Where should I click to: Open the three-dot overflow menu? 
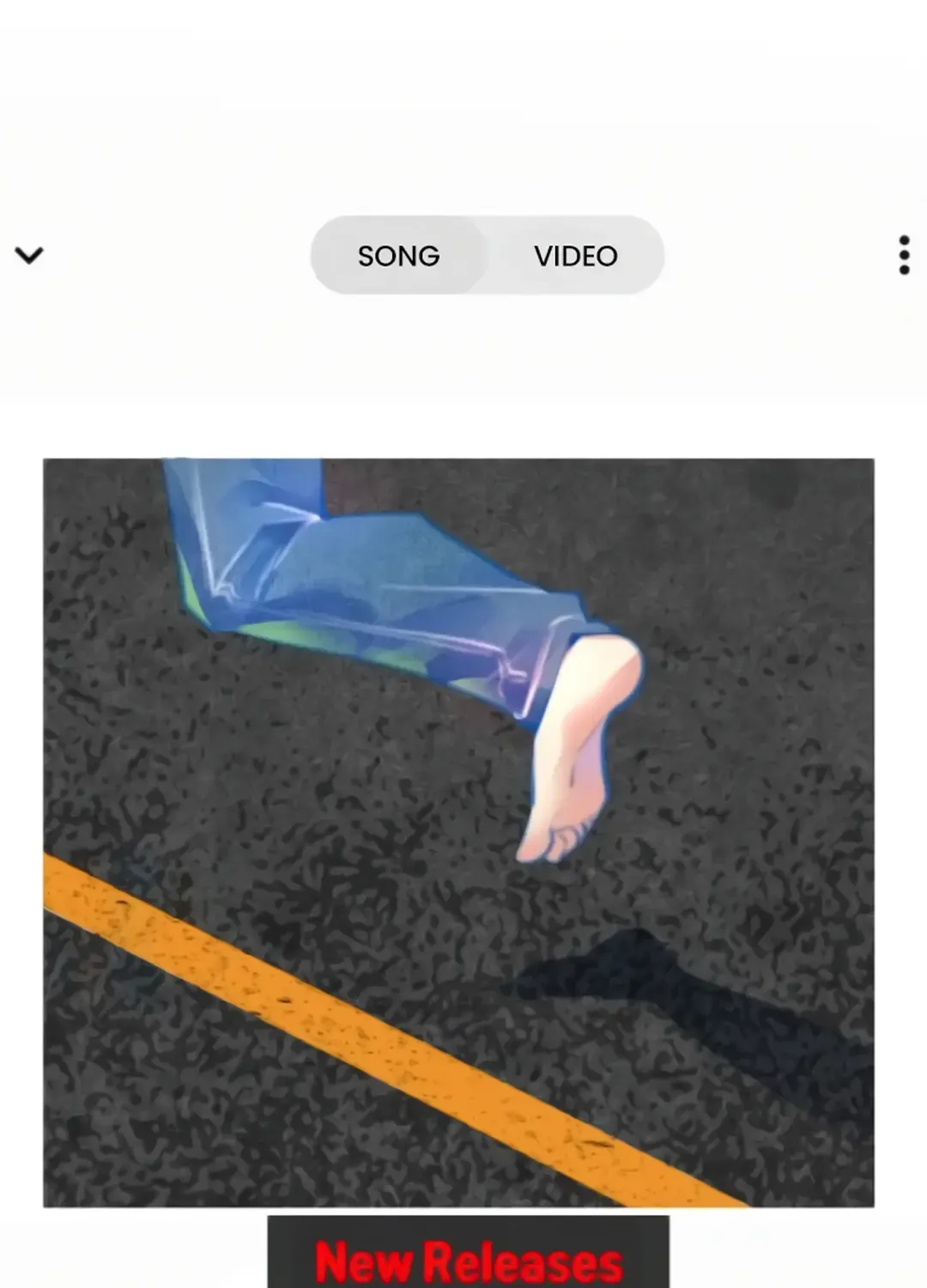click(x=903, y=255)
